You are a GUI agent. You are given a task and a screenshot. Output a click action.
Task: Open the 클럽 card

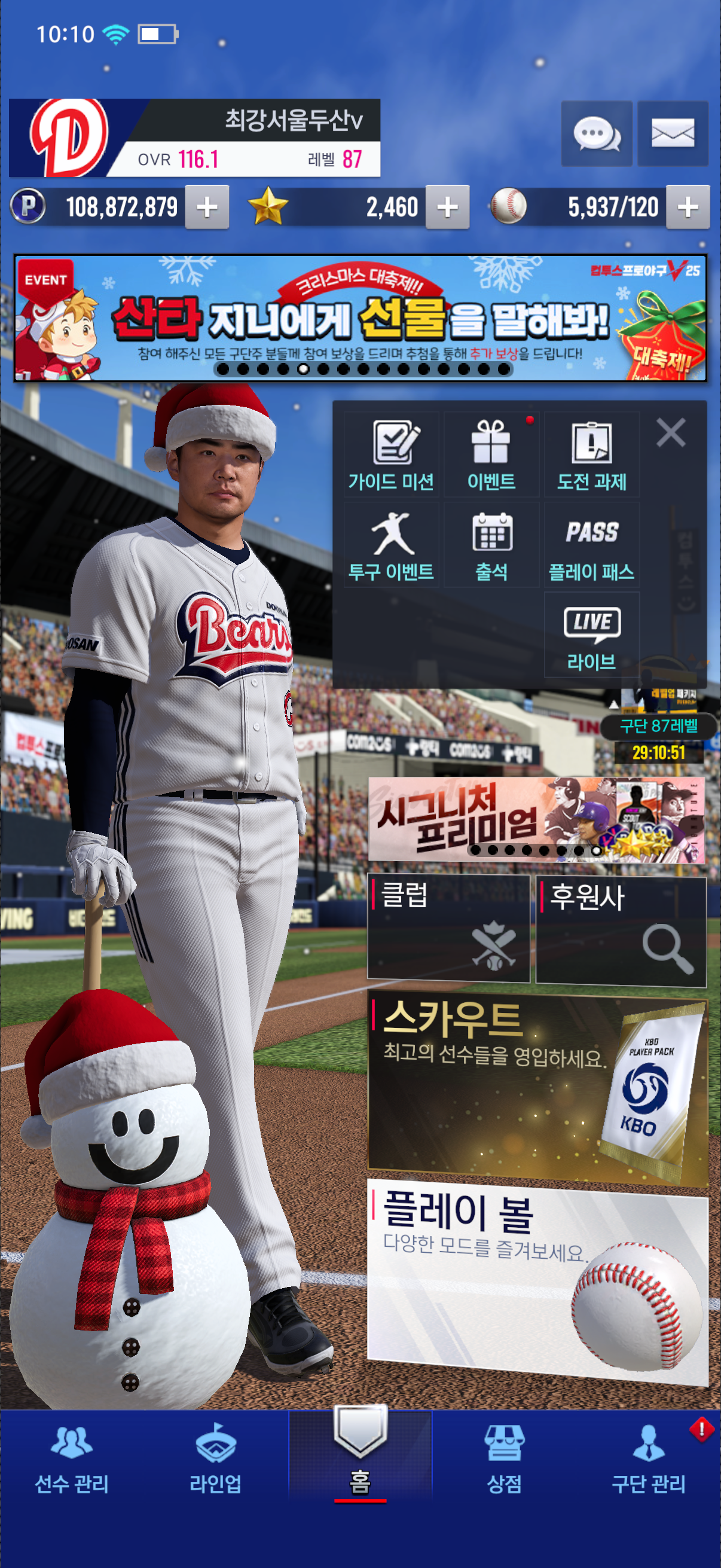tap(449, 928)
